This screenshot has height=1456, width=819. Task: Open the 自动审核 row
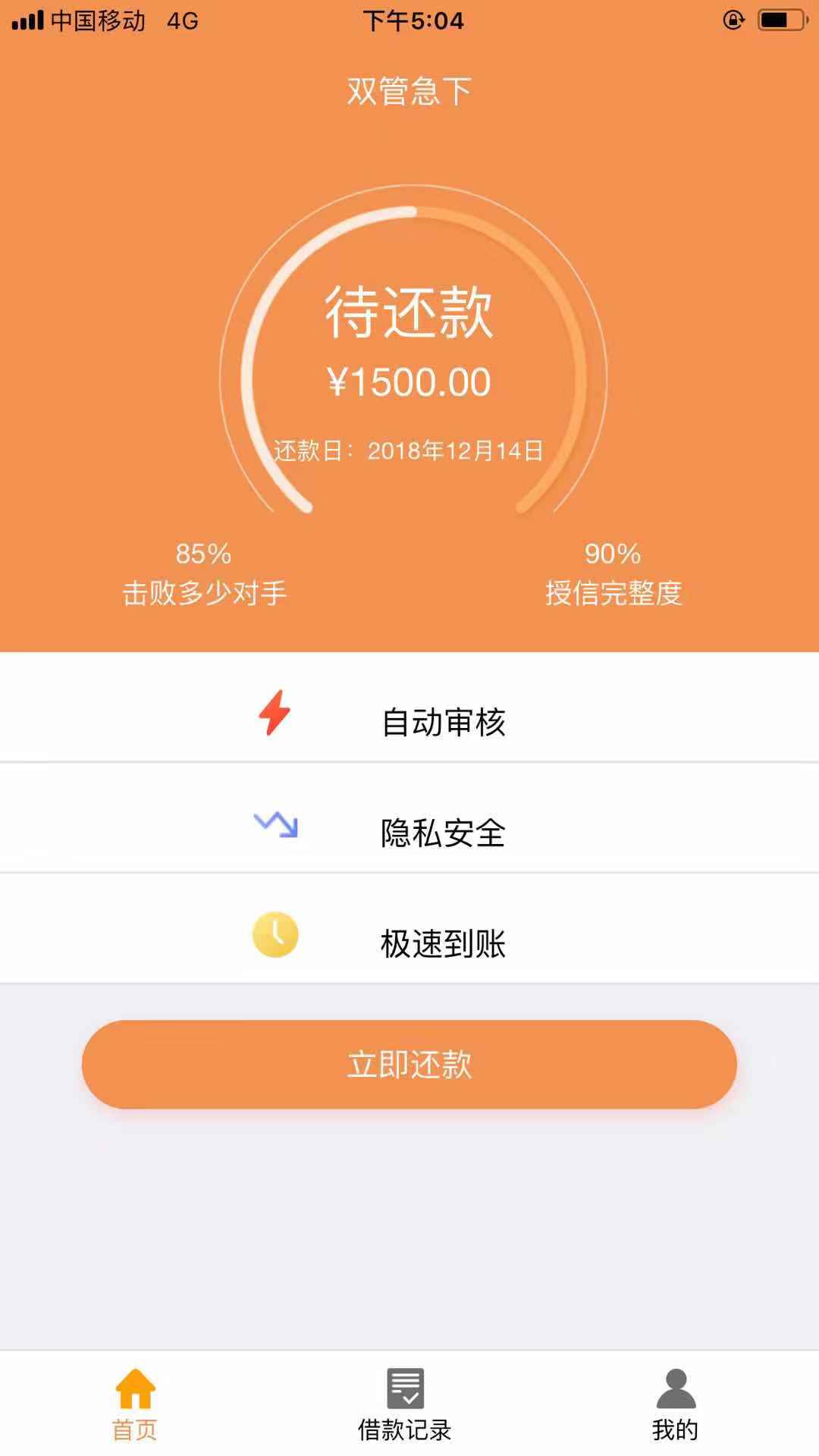(x=409, y=707)
